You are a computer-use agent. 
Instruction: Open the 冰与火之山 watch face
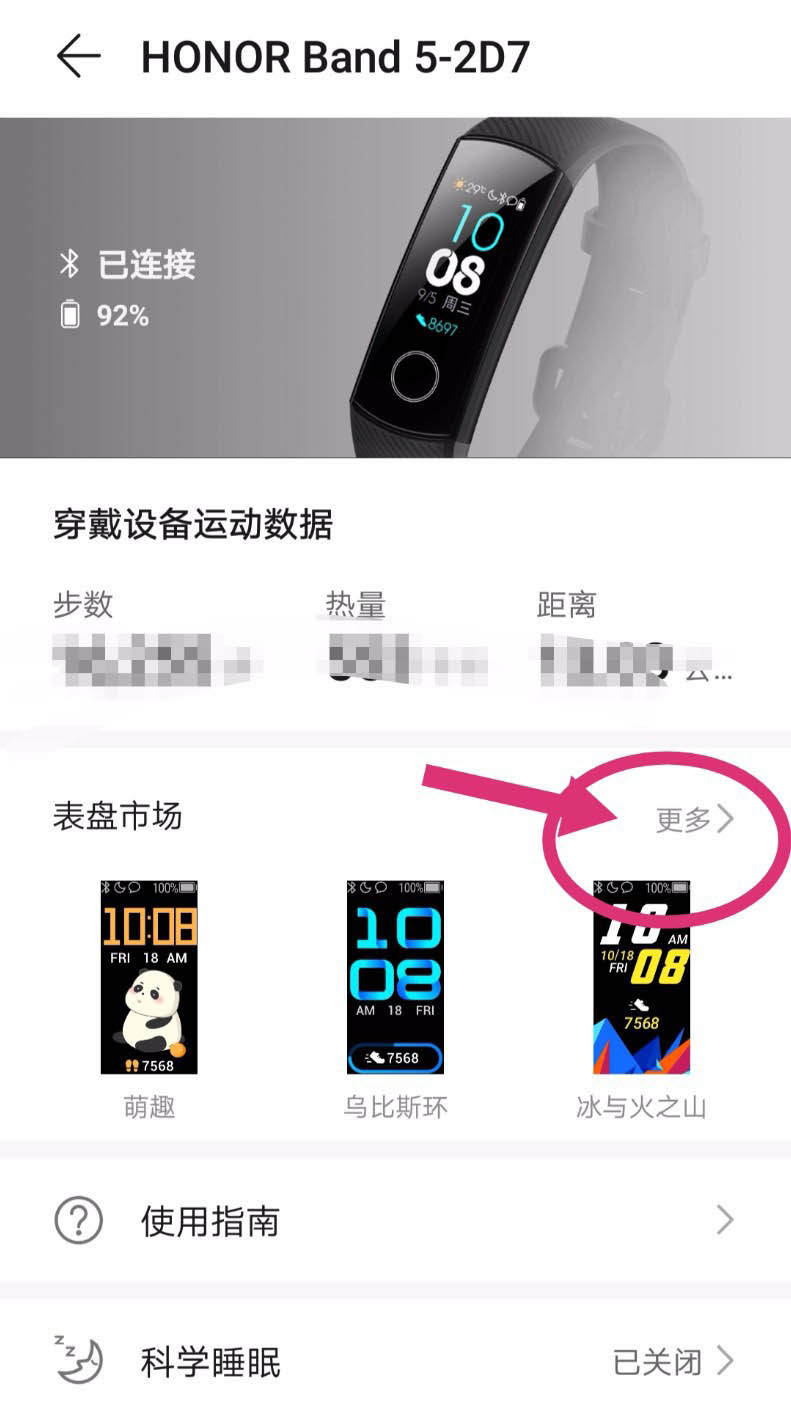click(641, 977)
